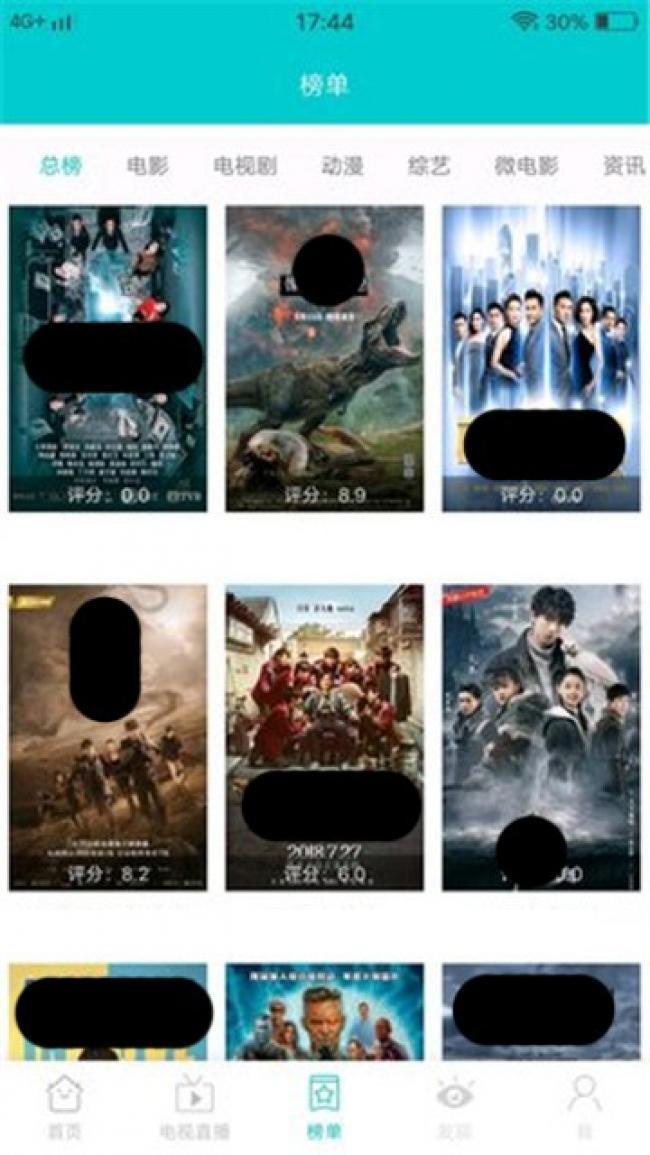Select the 综艺 tab

coord(428,166)
